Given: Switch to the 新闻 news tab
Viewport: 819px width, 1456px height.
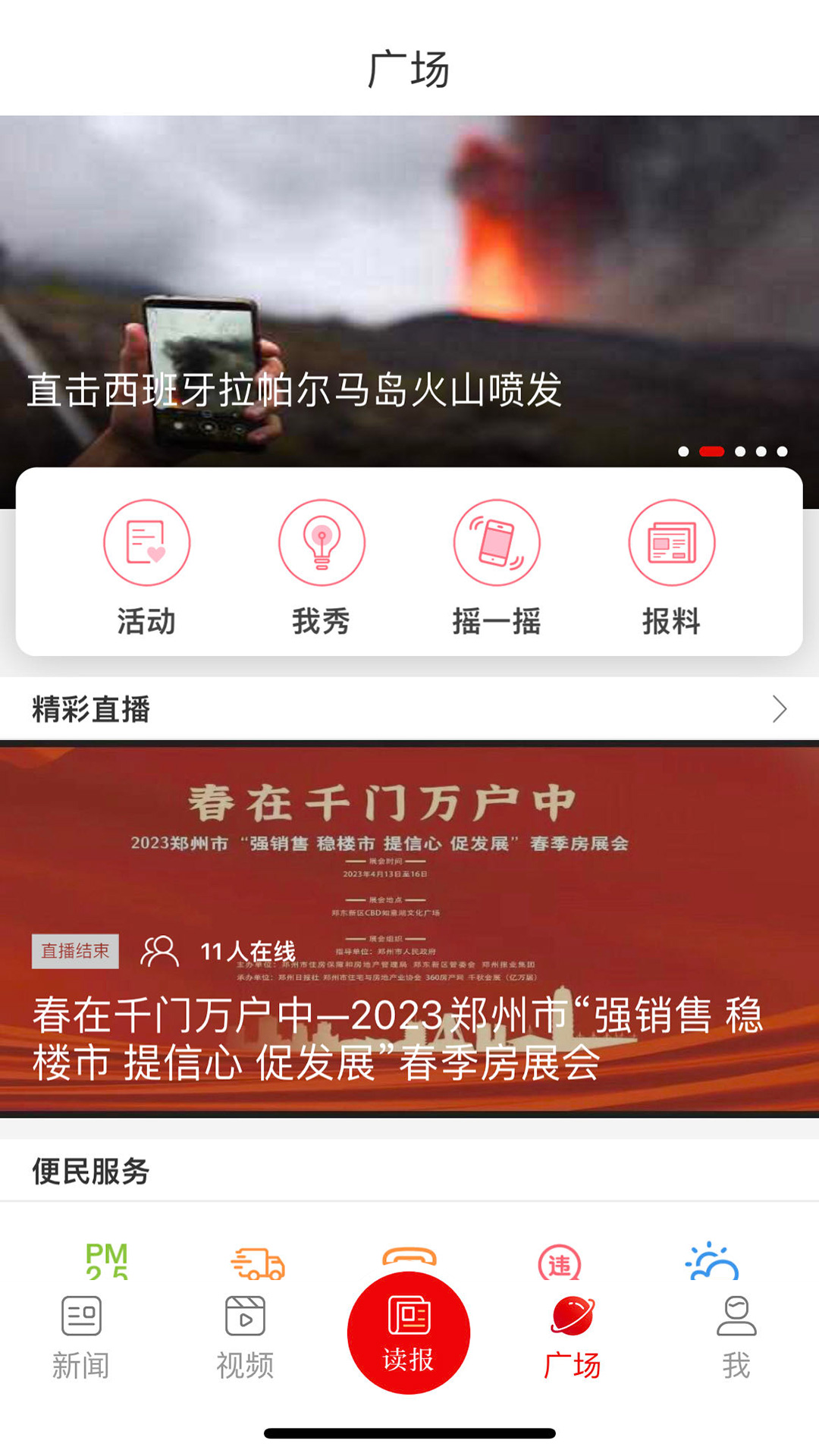Looking at the screenshot, I should coord(82,1337).
